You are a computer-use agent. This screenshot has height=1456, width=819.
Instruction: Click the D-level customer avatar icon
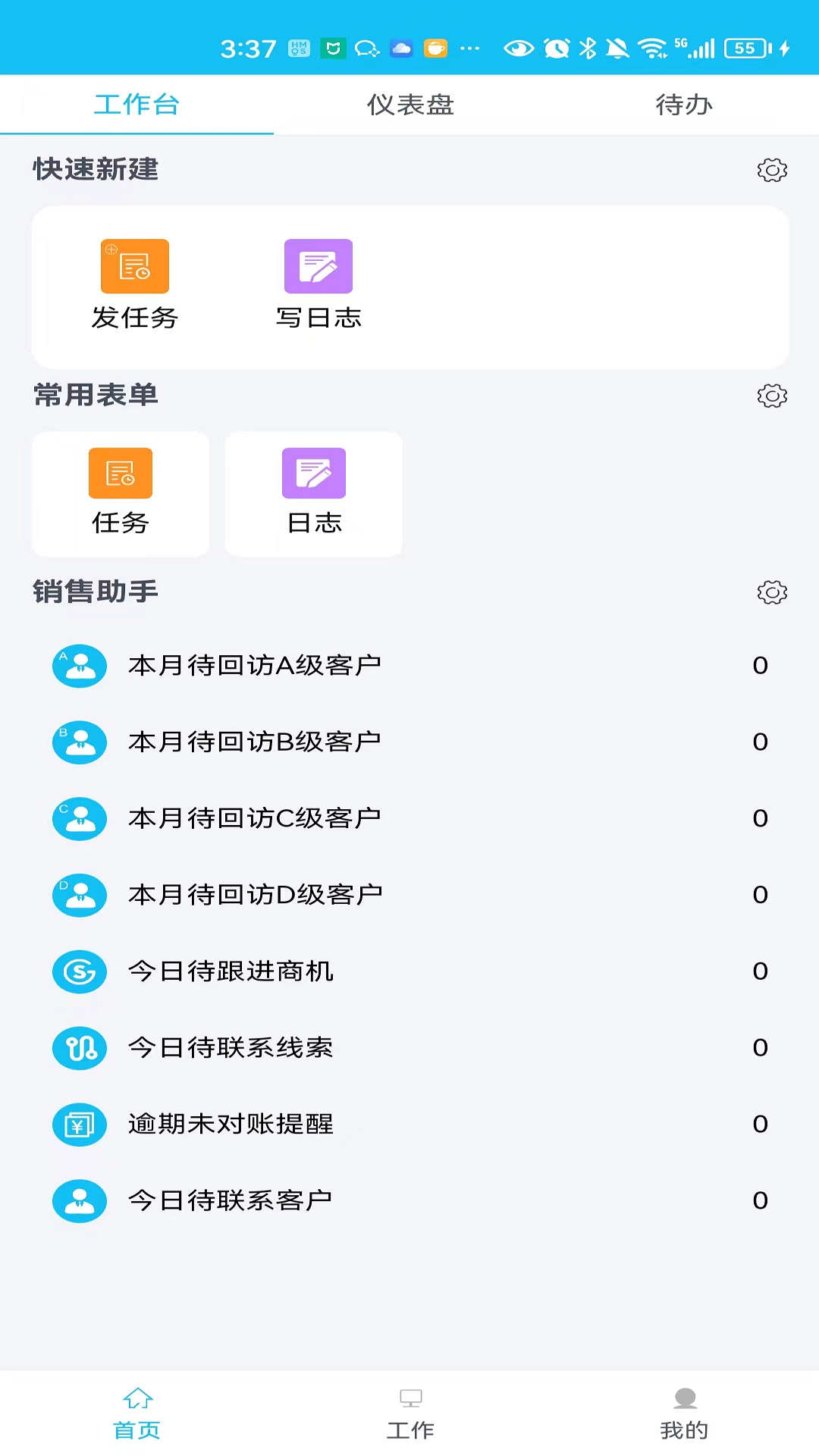coord(79,895)
